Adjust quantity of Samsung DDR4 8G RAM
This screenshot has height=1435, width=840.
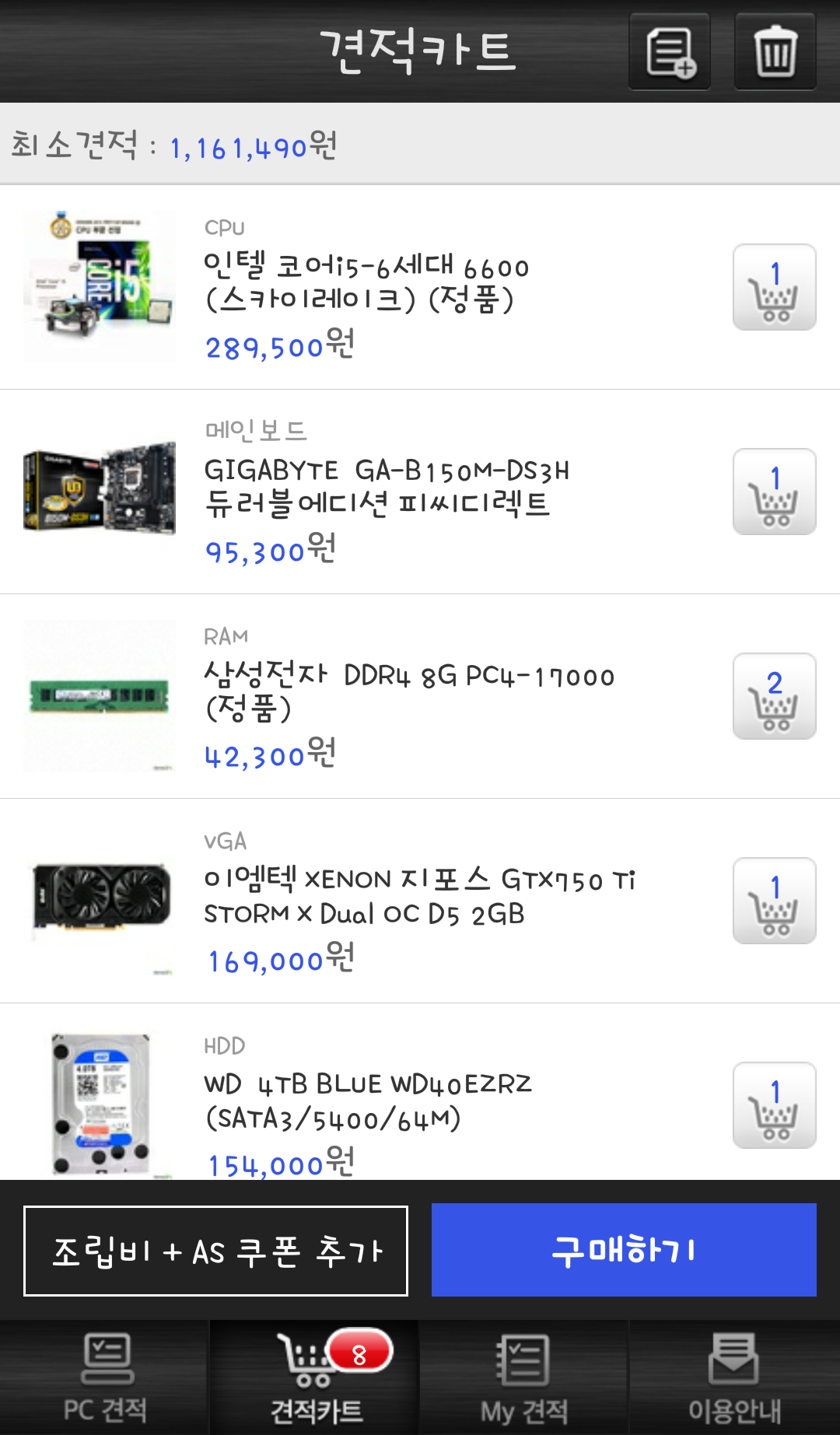[x=774, y=696]
